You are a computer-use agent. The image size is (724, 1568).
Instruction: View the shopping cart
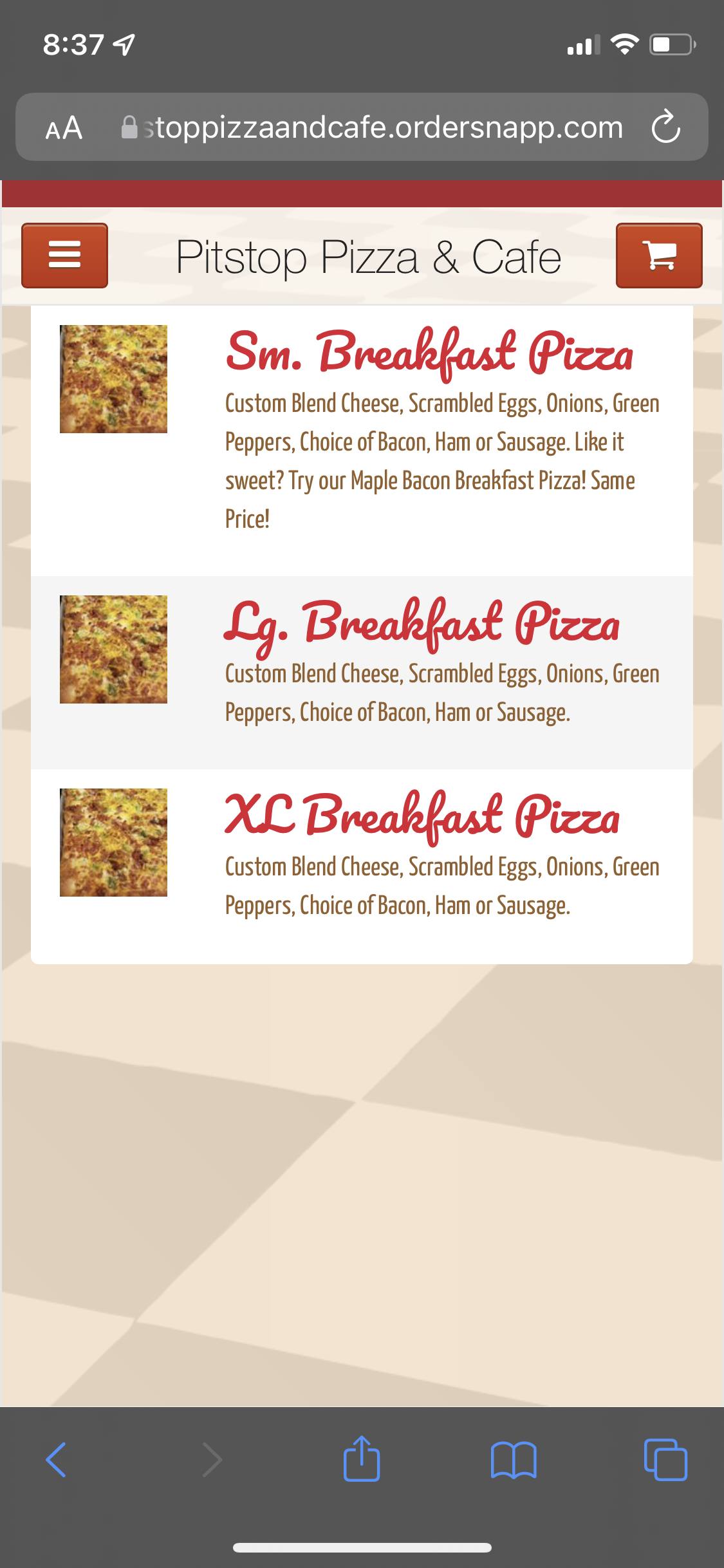(x=659, y=256)
